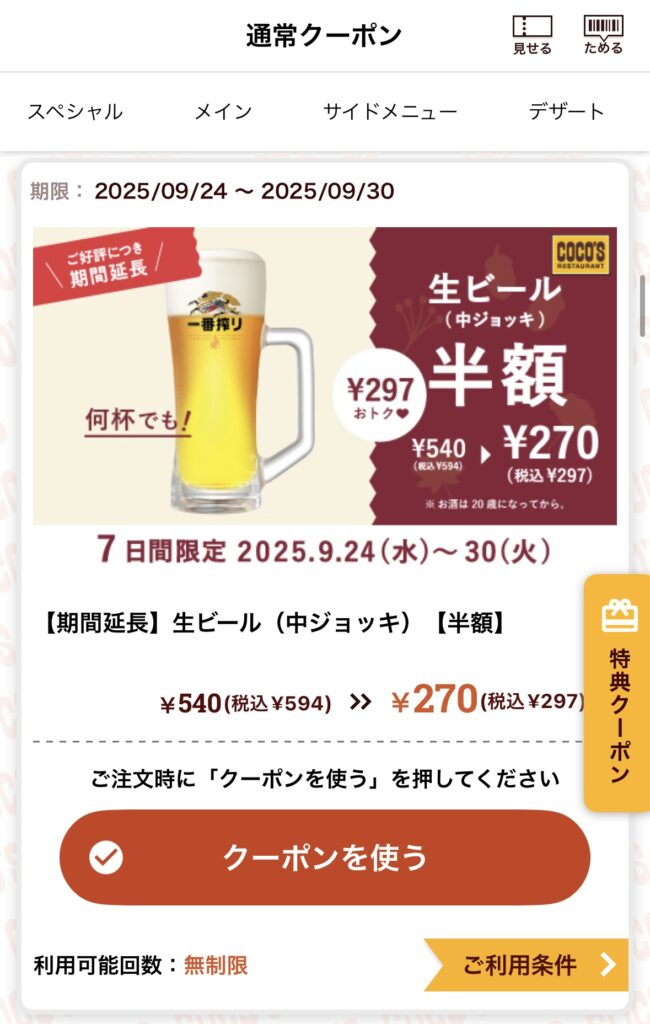Tap the クーポンを使う button
This screenshot has width=650, height=1024.
coord(325,857)
